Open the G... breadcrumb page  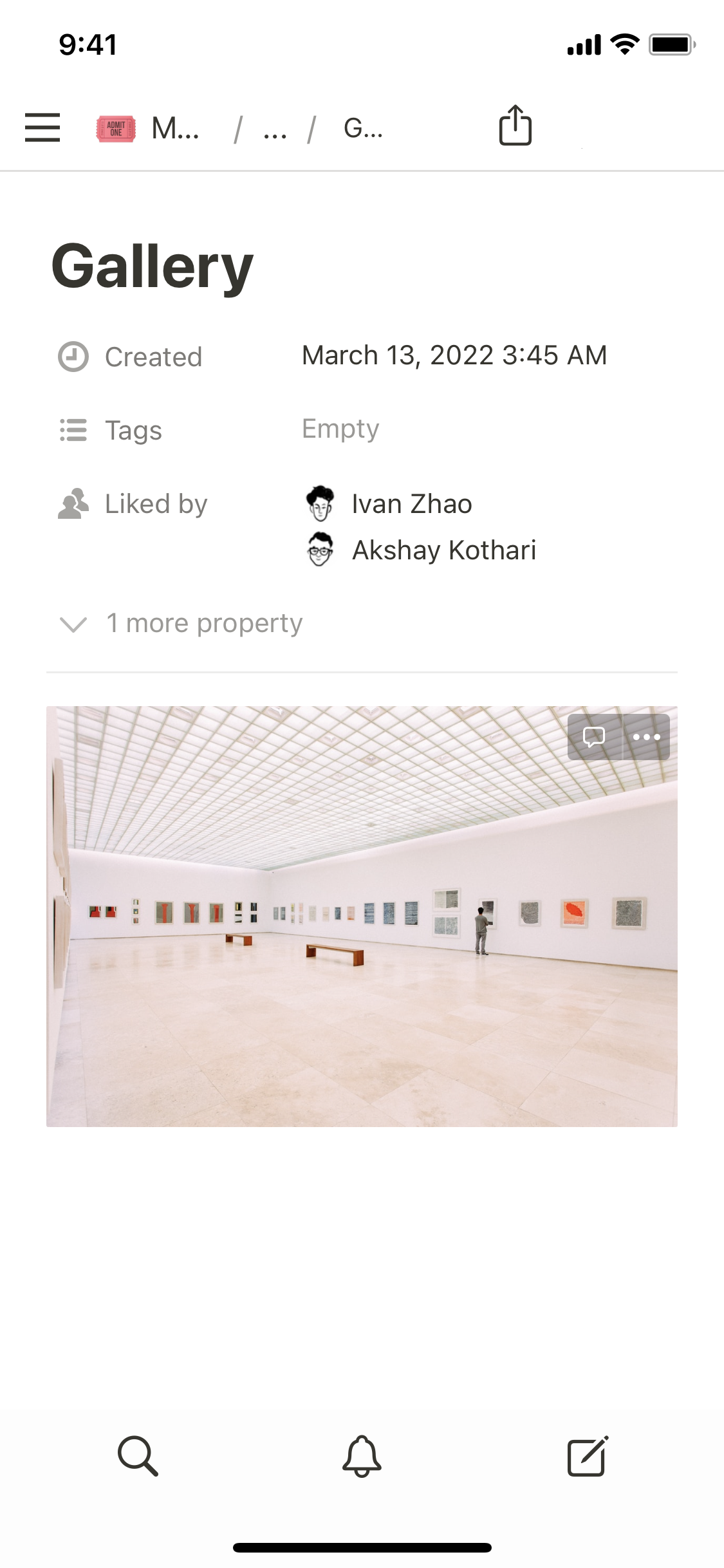[363, 129]
